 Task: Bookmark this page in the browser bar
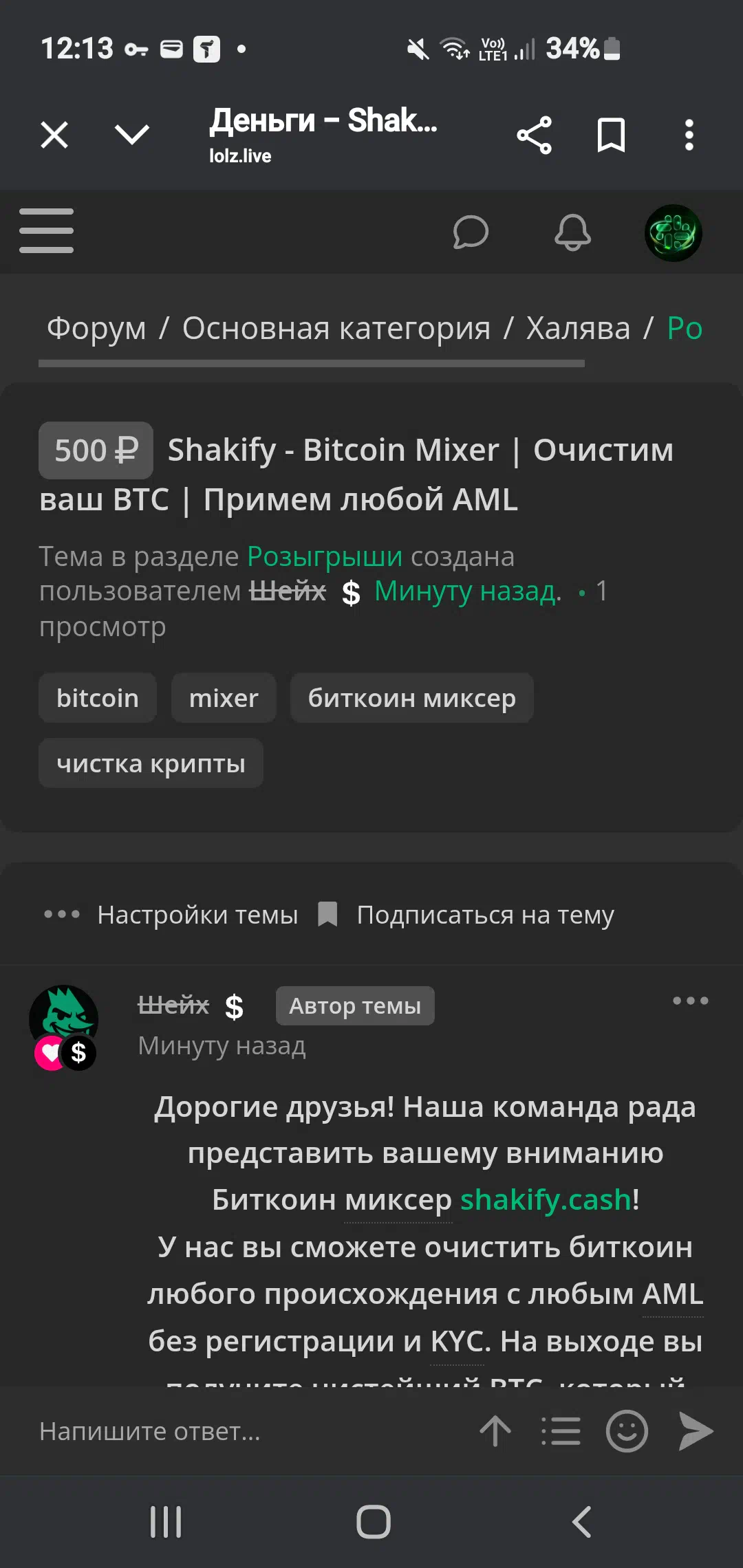pos(611,135)
